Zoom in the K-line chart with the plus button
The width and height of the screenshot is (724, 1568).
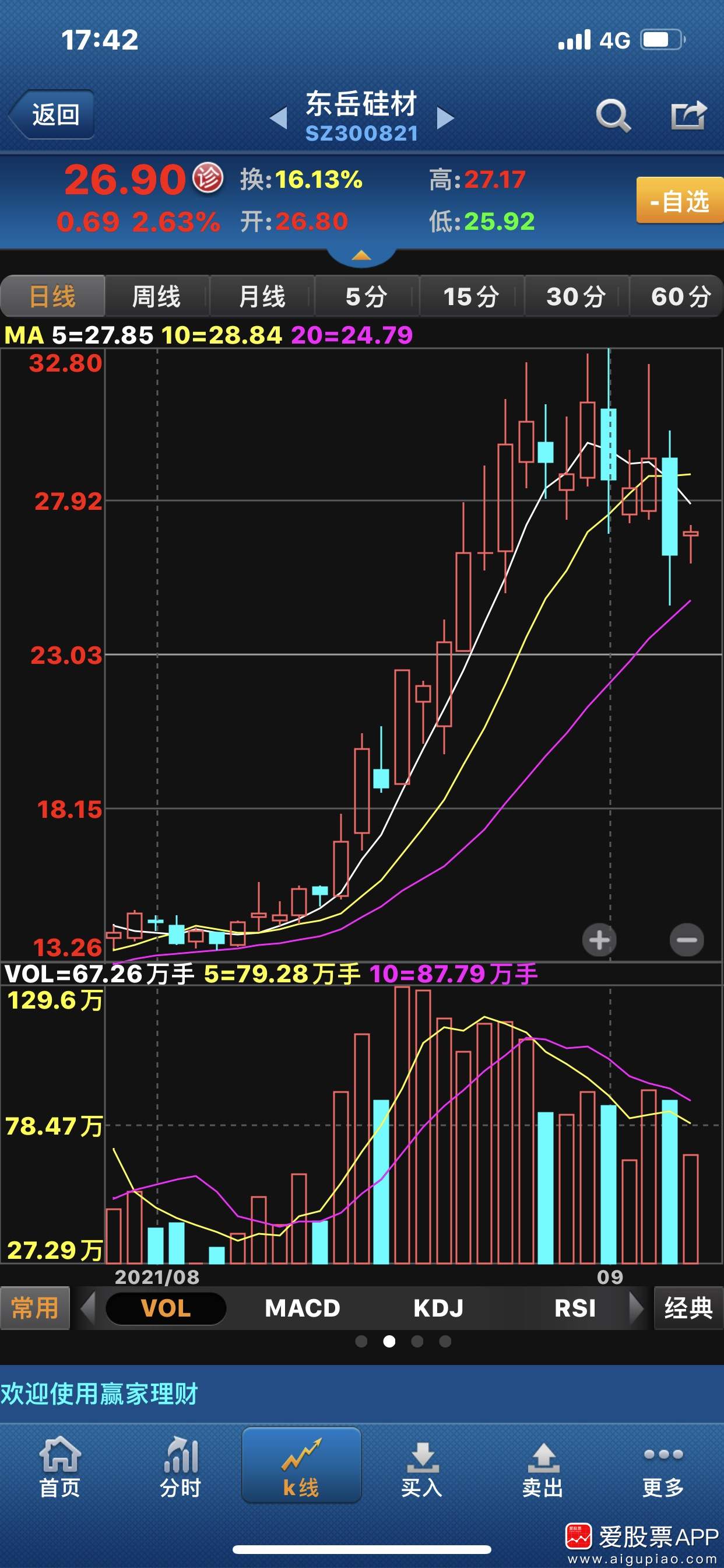599,939
